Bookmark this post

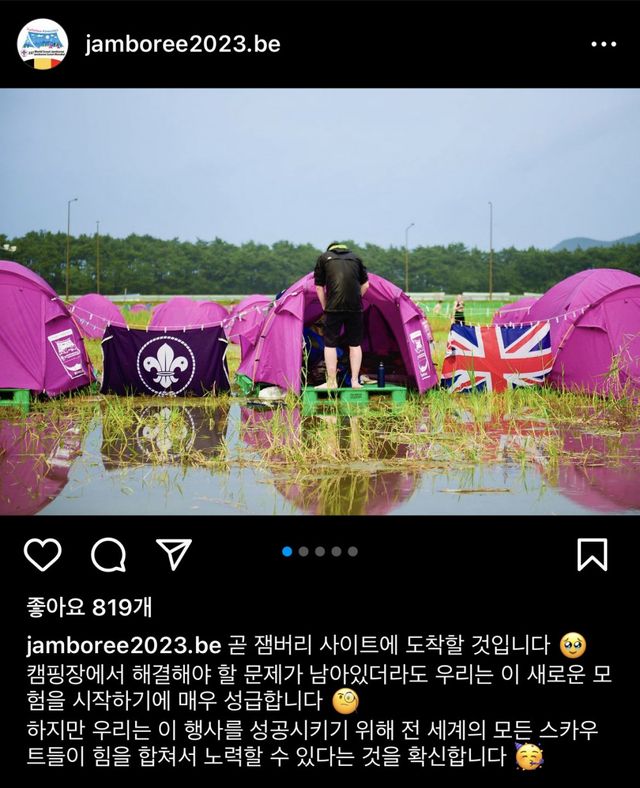point(592,554)
